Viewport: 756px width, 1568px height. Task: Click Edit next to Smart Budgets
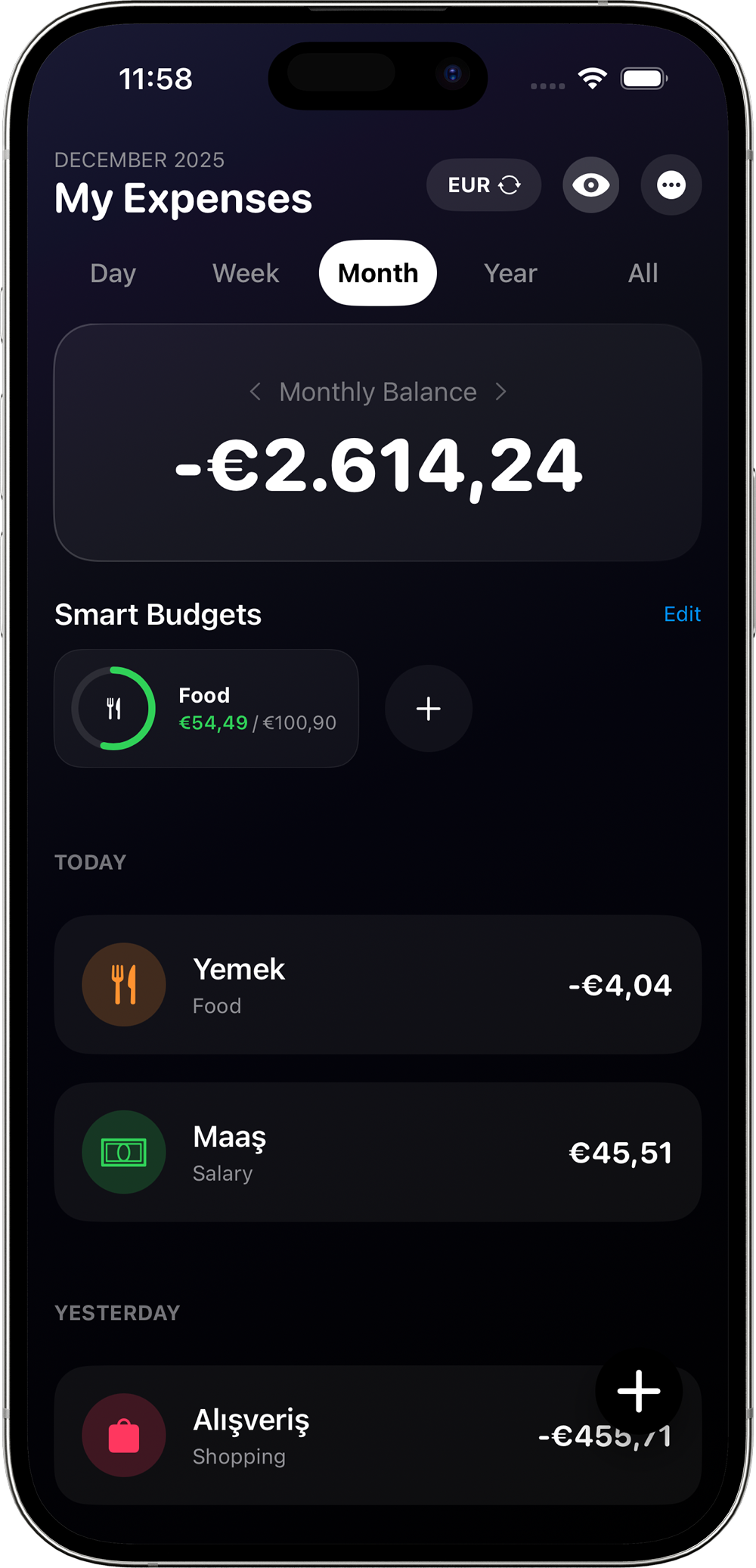(x=682, y=613)
